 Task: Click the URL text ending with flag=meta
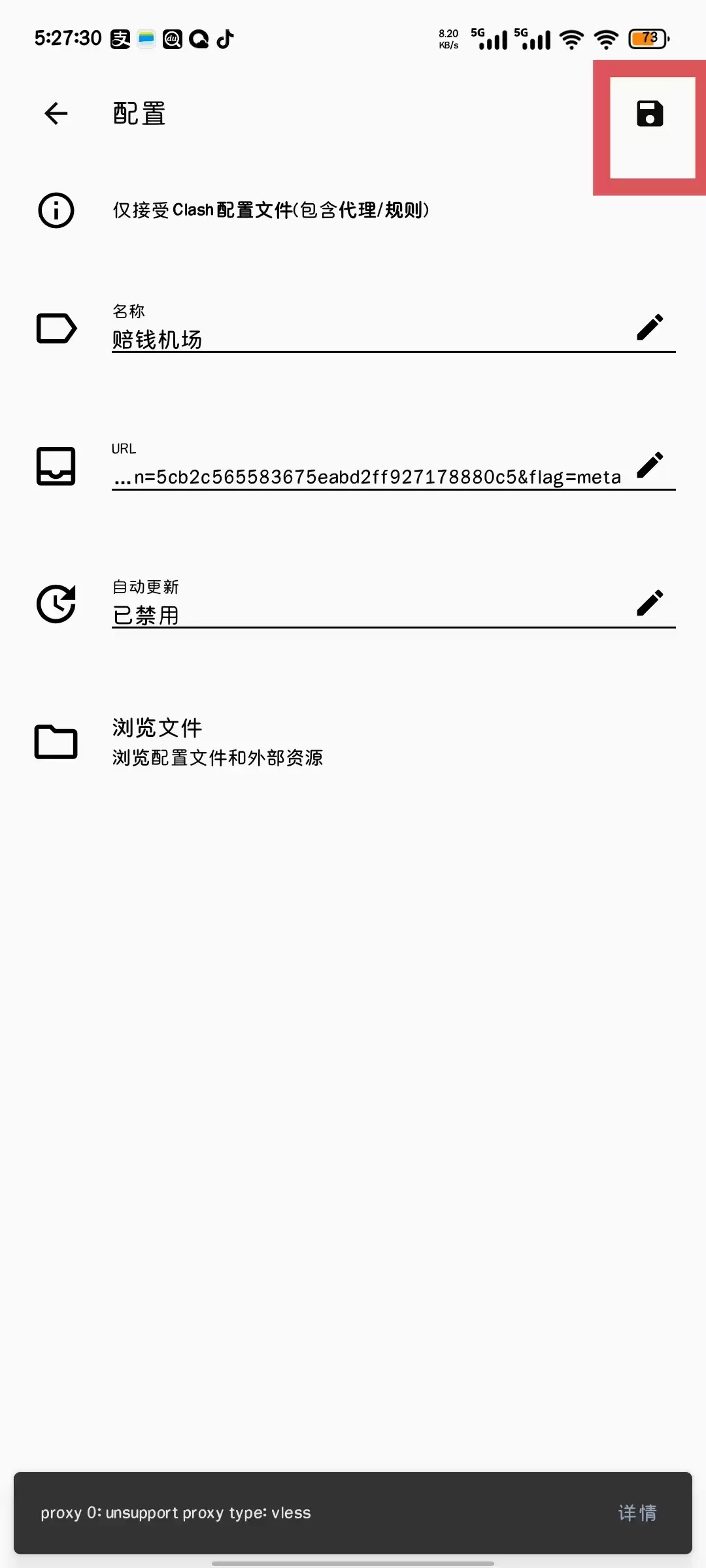pos(366,476)
